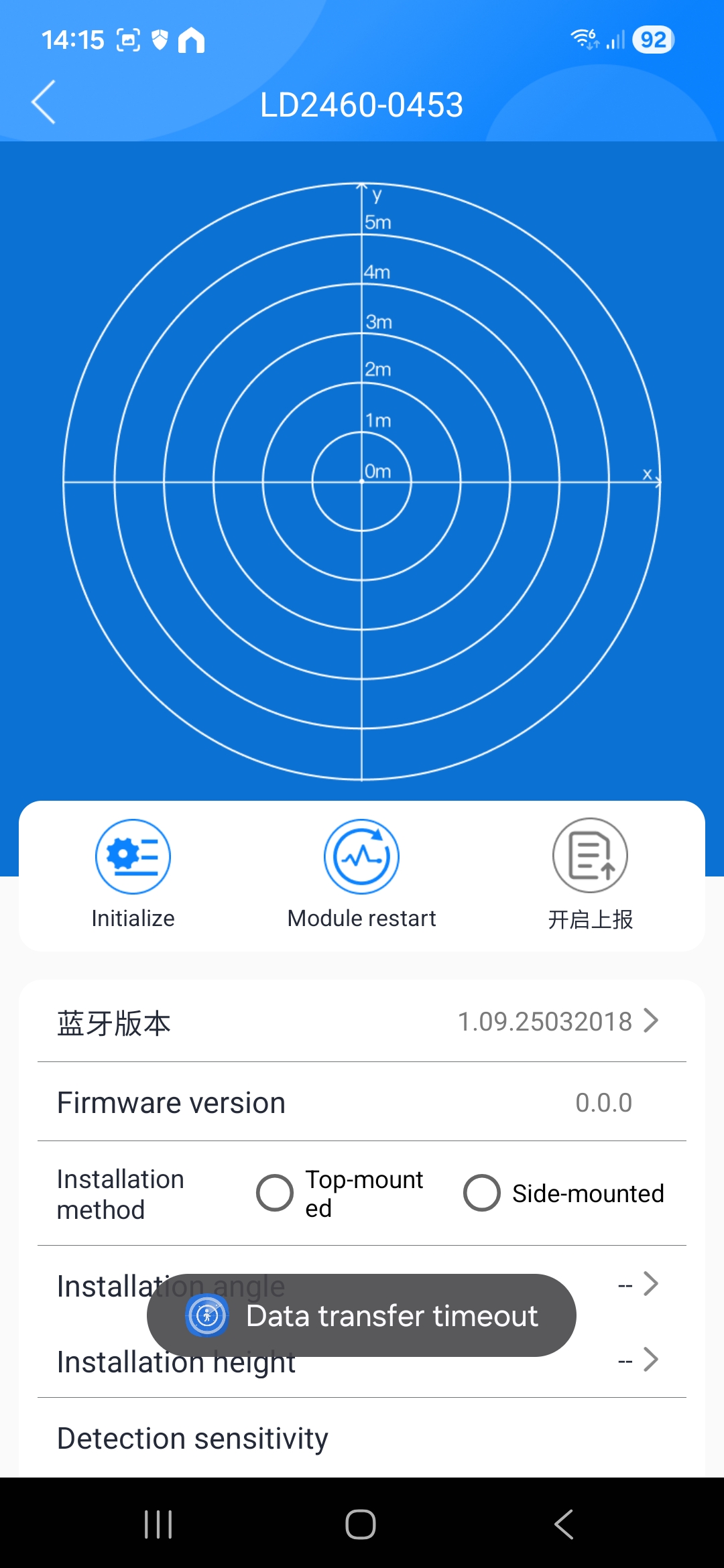Tap the Initialize gear icon
Viewport: 724px width, 1568px height.
132,856
